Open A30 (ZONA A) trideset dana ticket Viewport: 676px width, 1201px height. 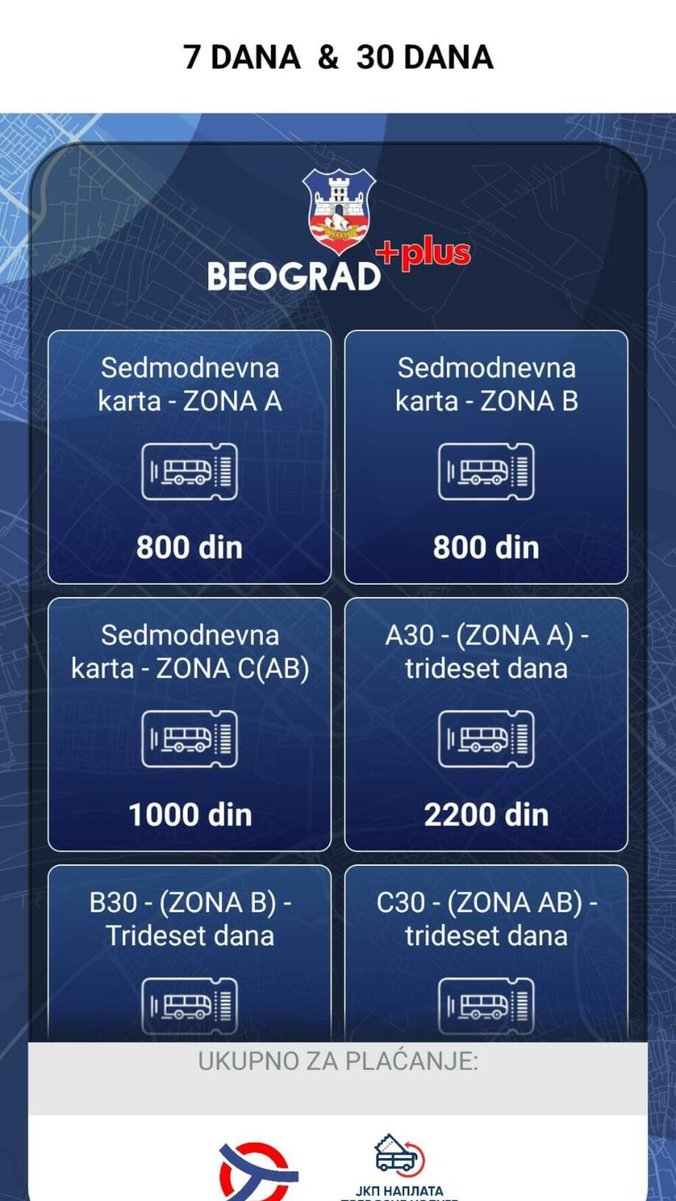click(x=486, y=724)
